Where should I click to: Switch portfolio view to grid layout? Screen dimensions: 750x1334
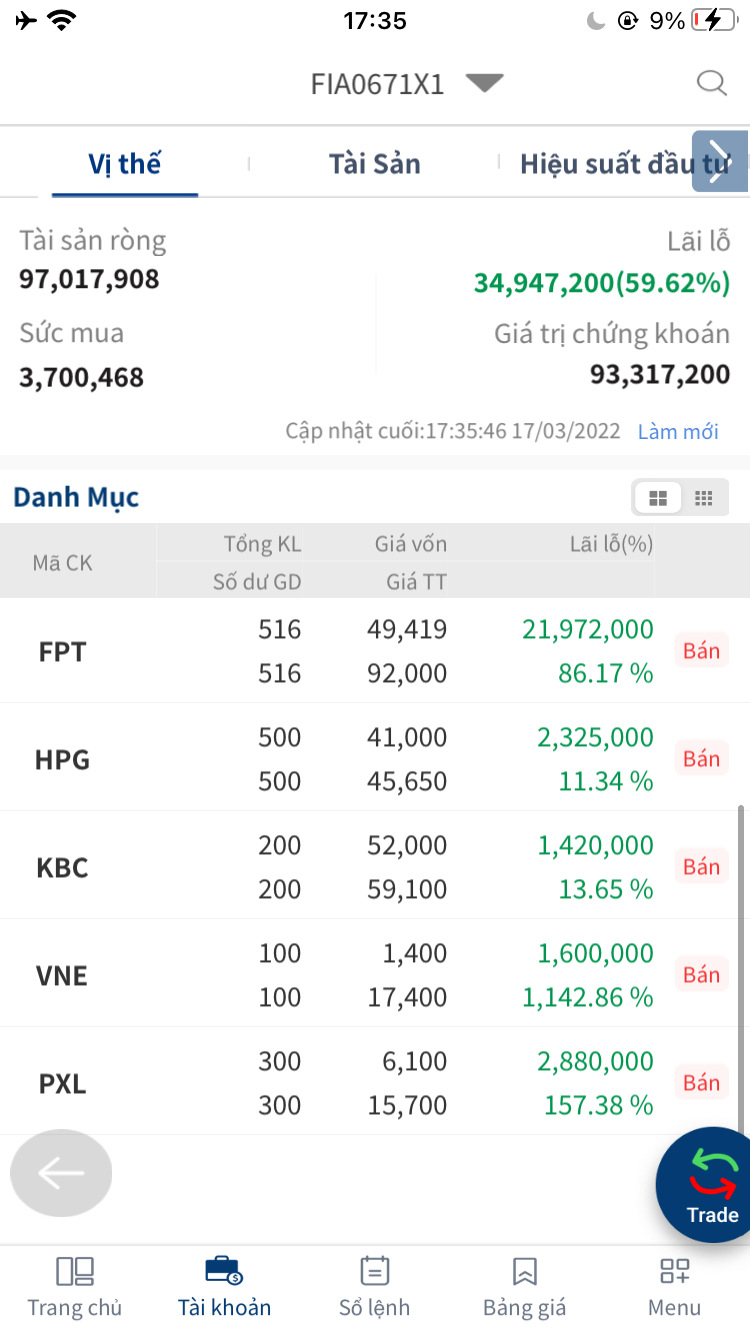coord(703,497)
